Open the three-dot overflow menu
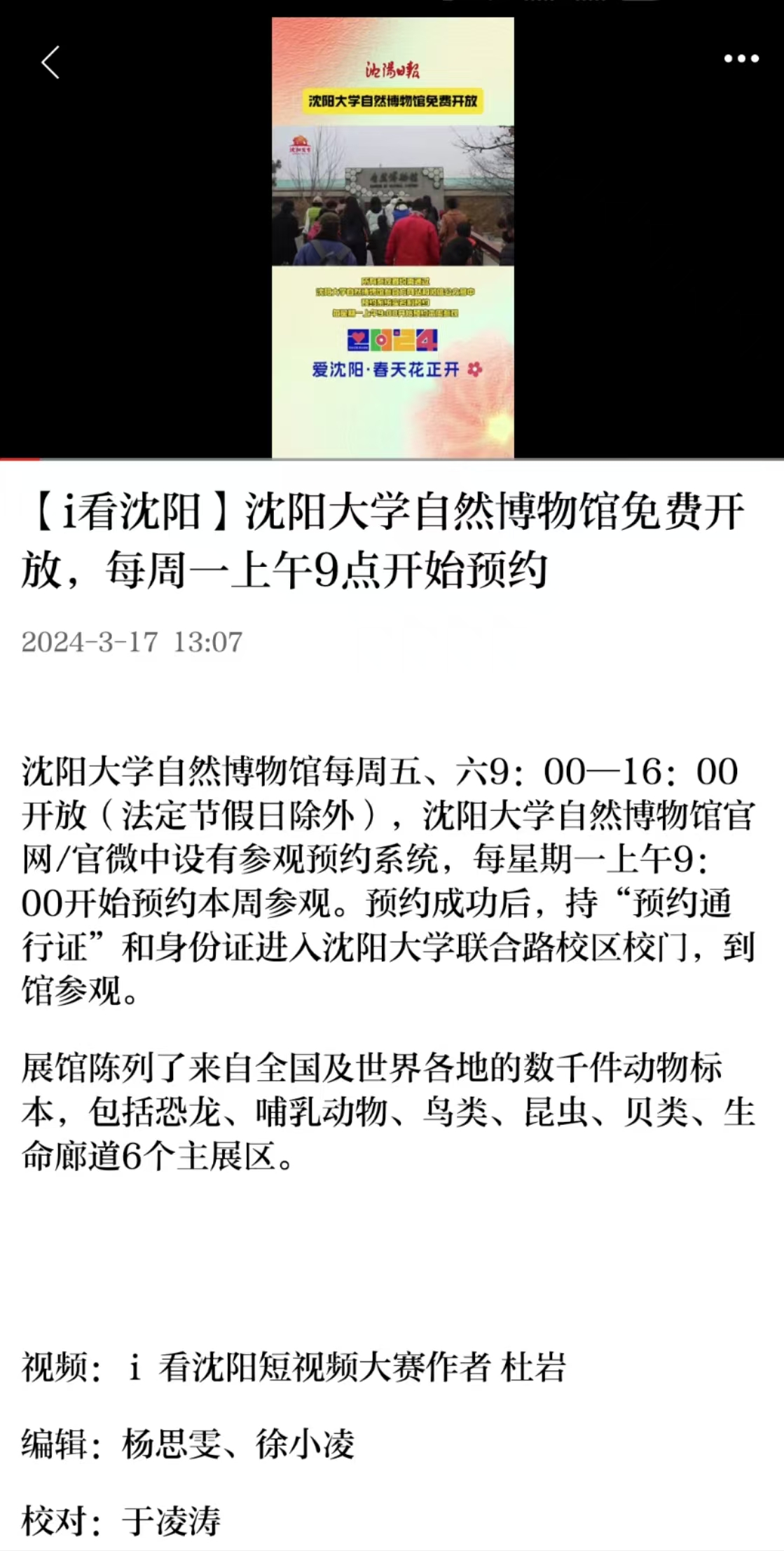The image size is (784, 1551). coord(741,59)
